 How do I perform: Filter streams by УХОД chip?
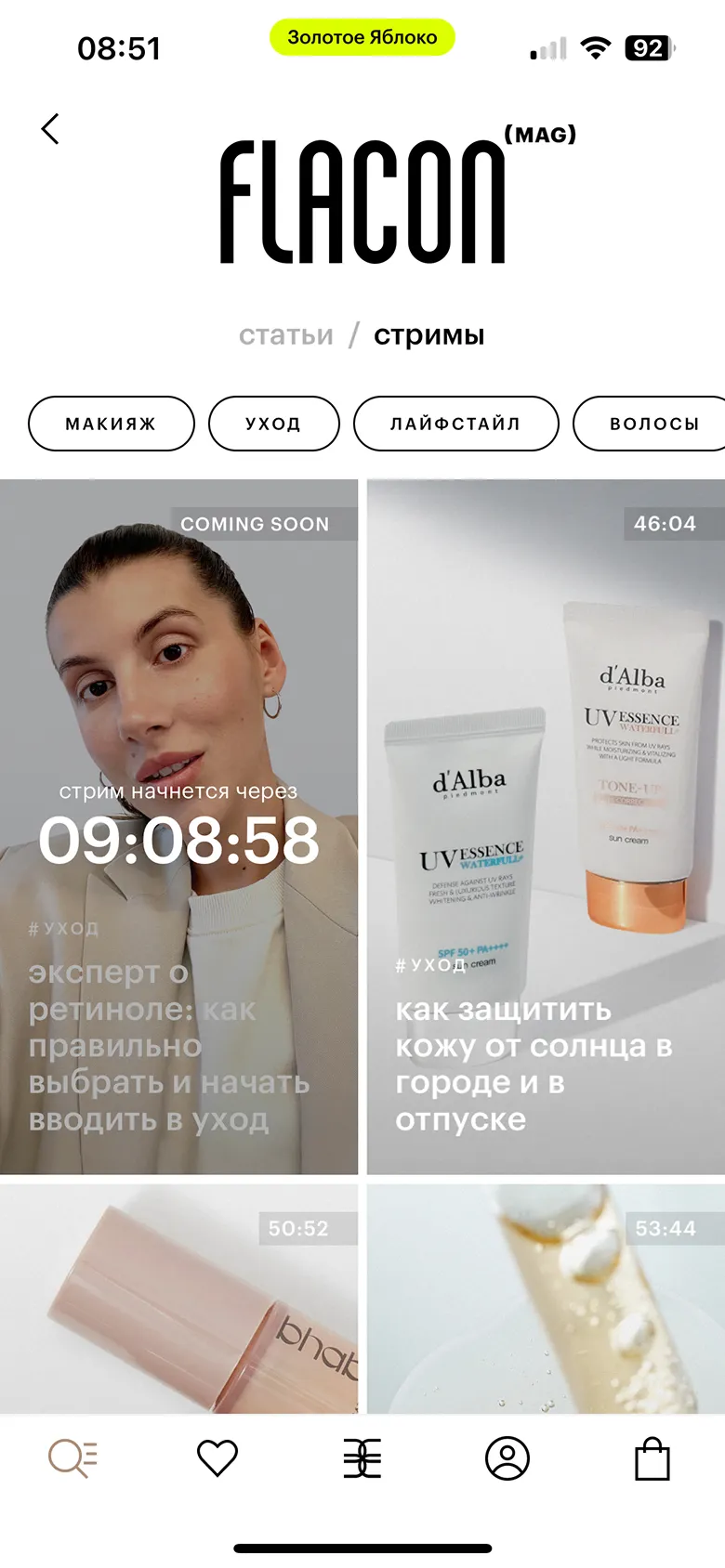coord(274,424)
